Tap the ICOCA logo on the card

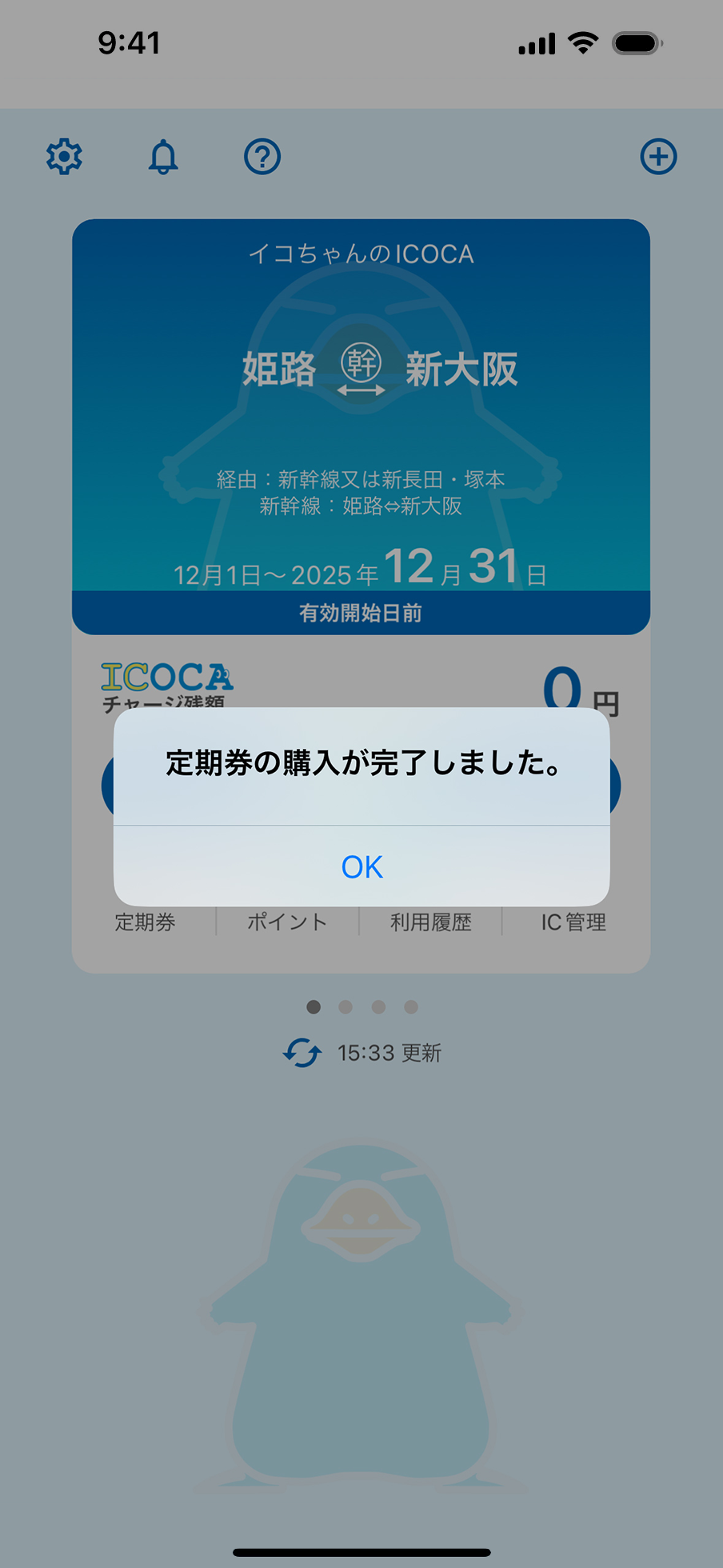point(167,677)
